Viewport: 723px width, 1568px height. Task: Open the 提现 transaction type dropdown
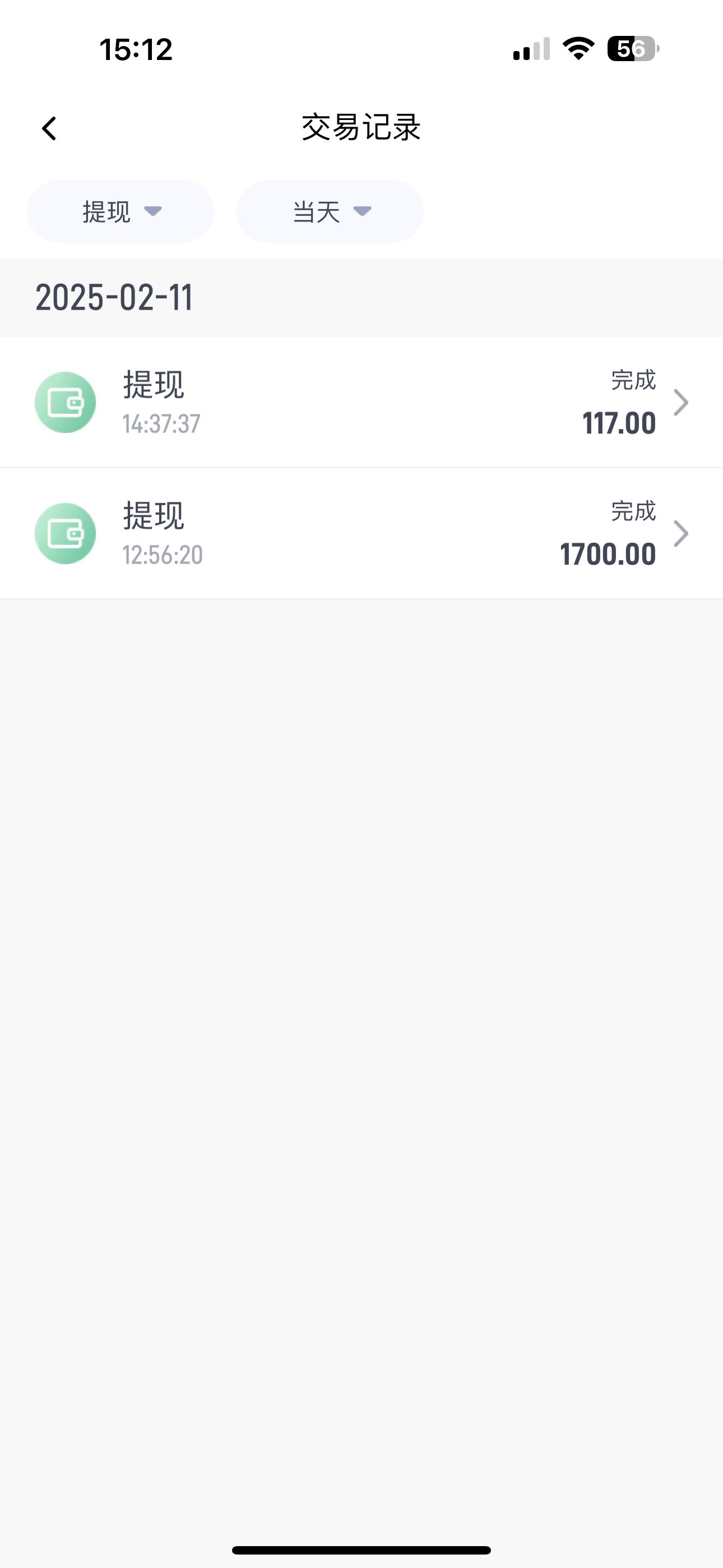pos(121,212)
